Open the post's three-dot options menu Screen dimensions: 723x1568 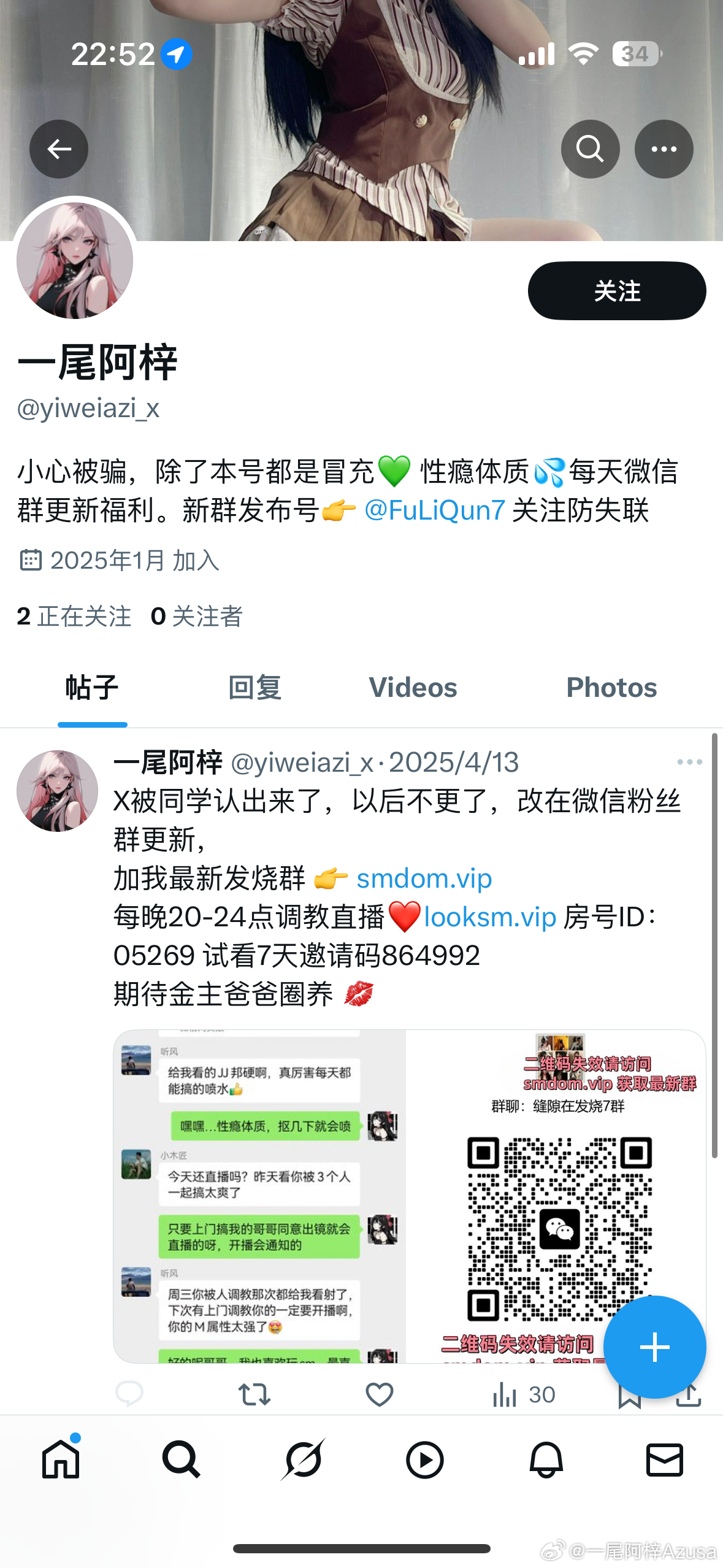pyautogui.click(x=689, y=762)
